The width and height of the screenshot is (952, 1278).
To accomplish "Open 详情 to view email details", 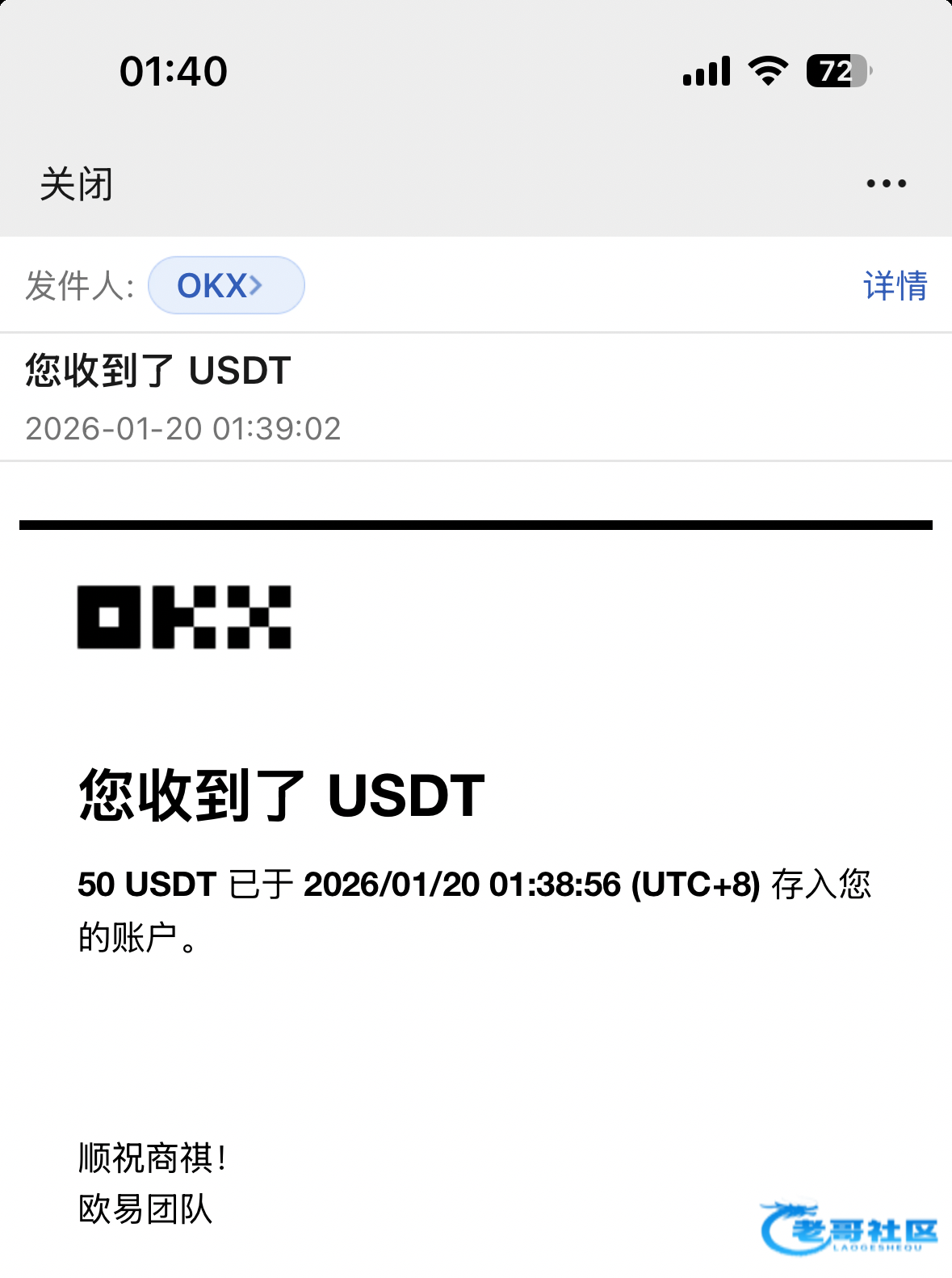I will coord(895,286).
